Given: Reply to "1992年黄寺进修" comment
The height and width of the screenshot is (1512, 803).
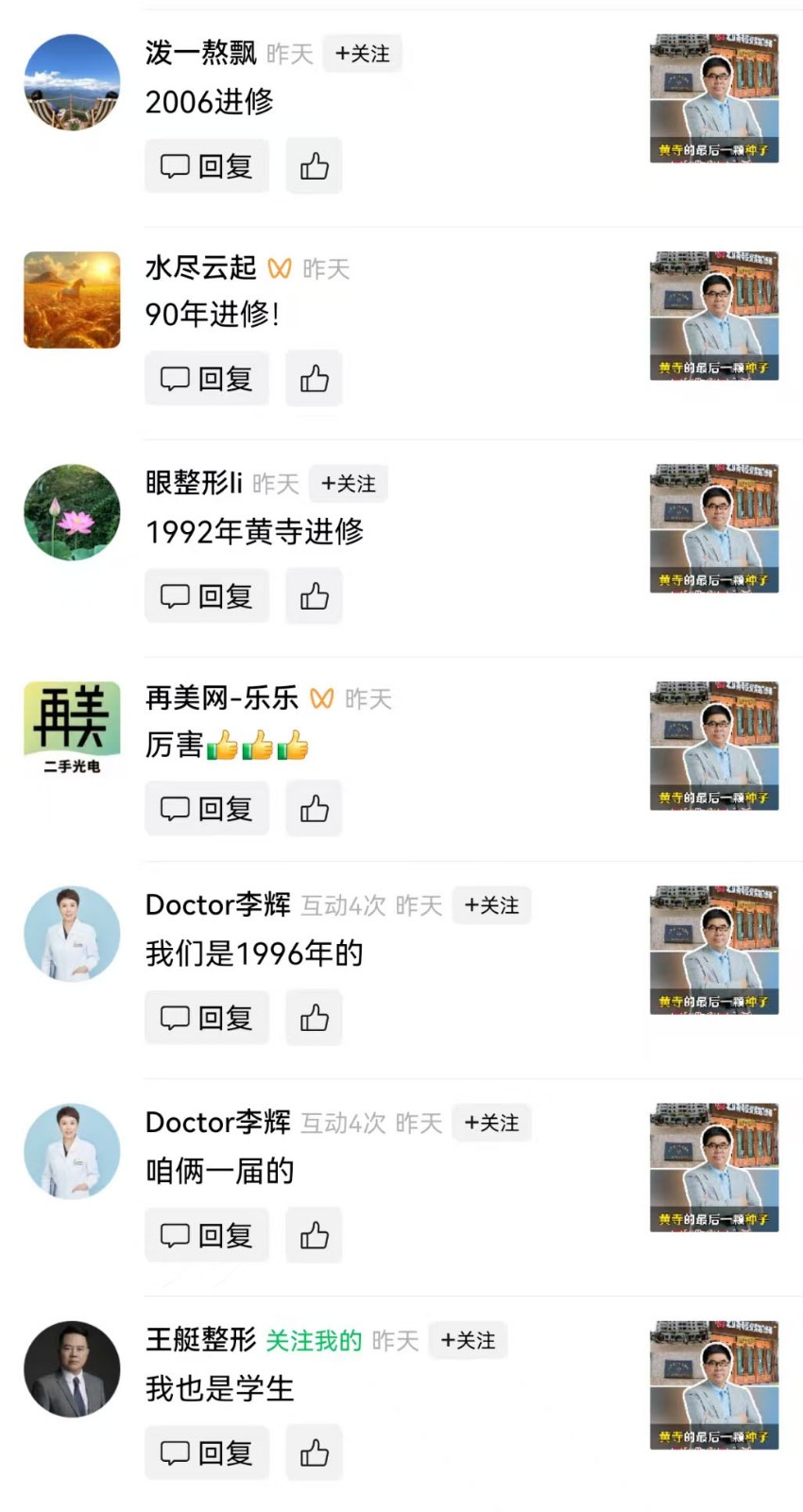Looking at the screenshot, I should click(x=207, y=596).
